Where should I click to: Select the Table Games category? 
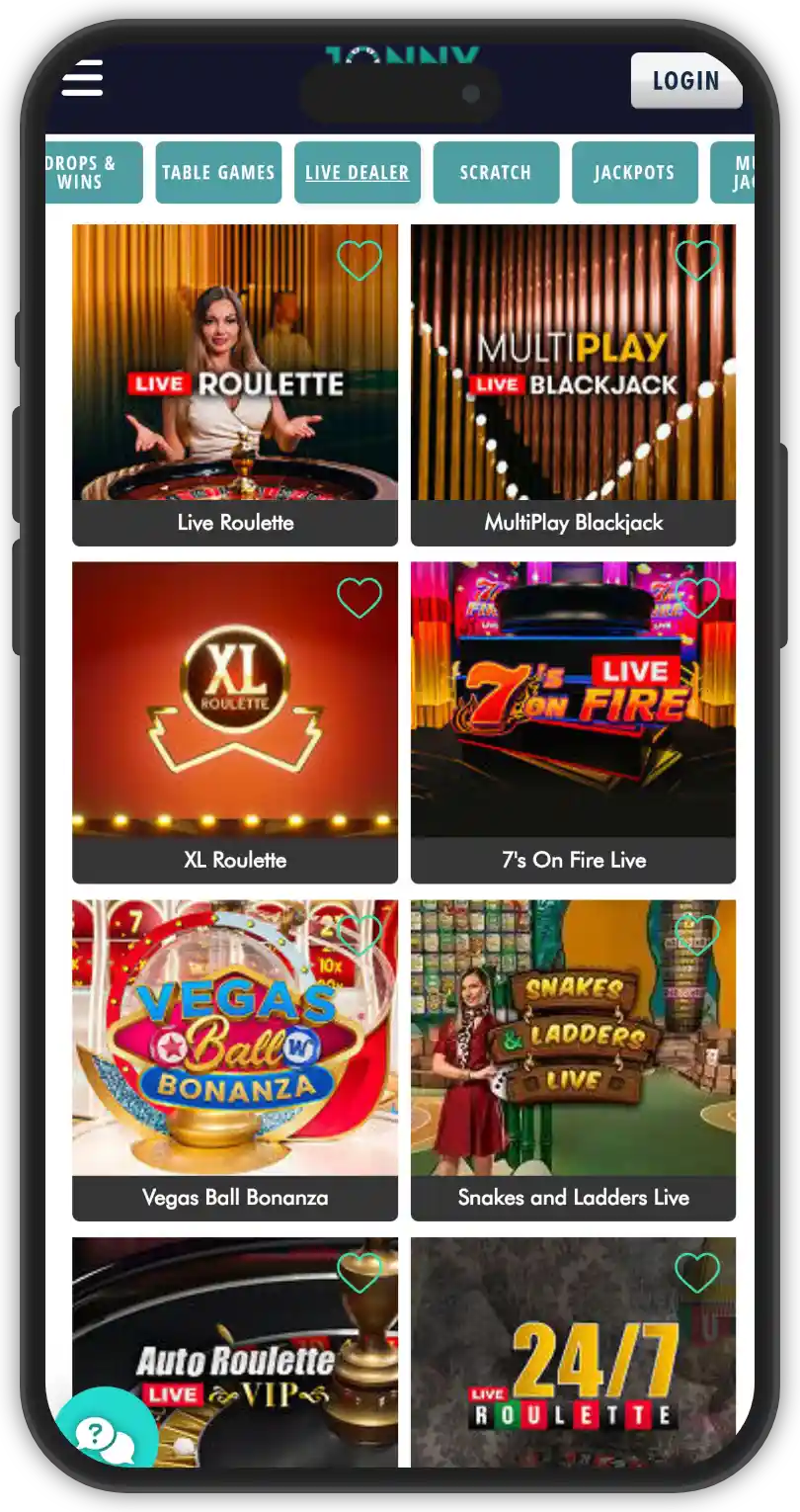[218, 172]
